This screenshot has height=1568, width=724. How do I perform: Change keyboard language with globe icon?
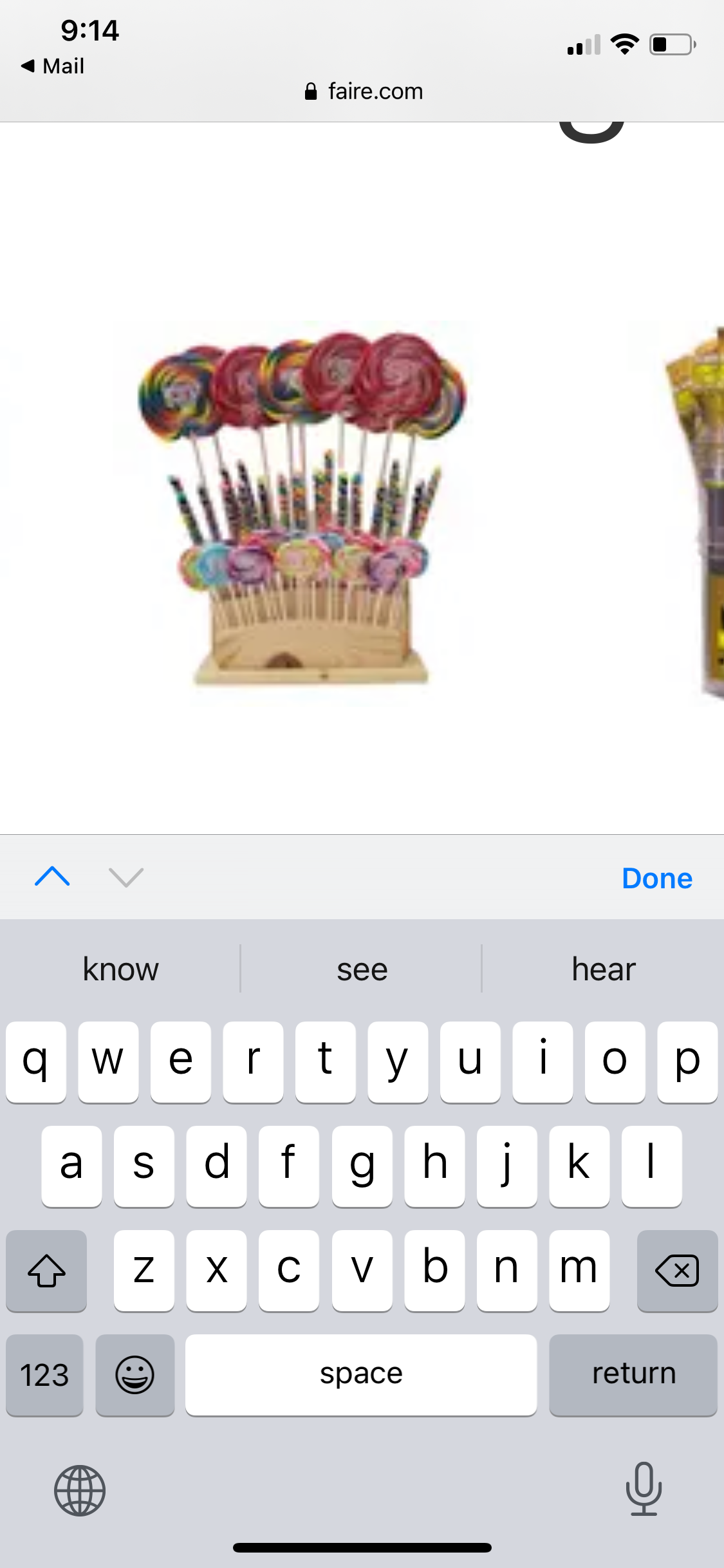click(x=80, y=1489)
